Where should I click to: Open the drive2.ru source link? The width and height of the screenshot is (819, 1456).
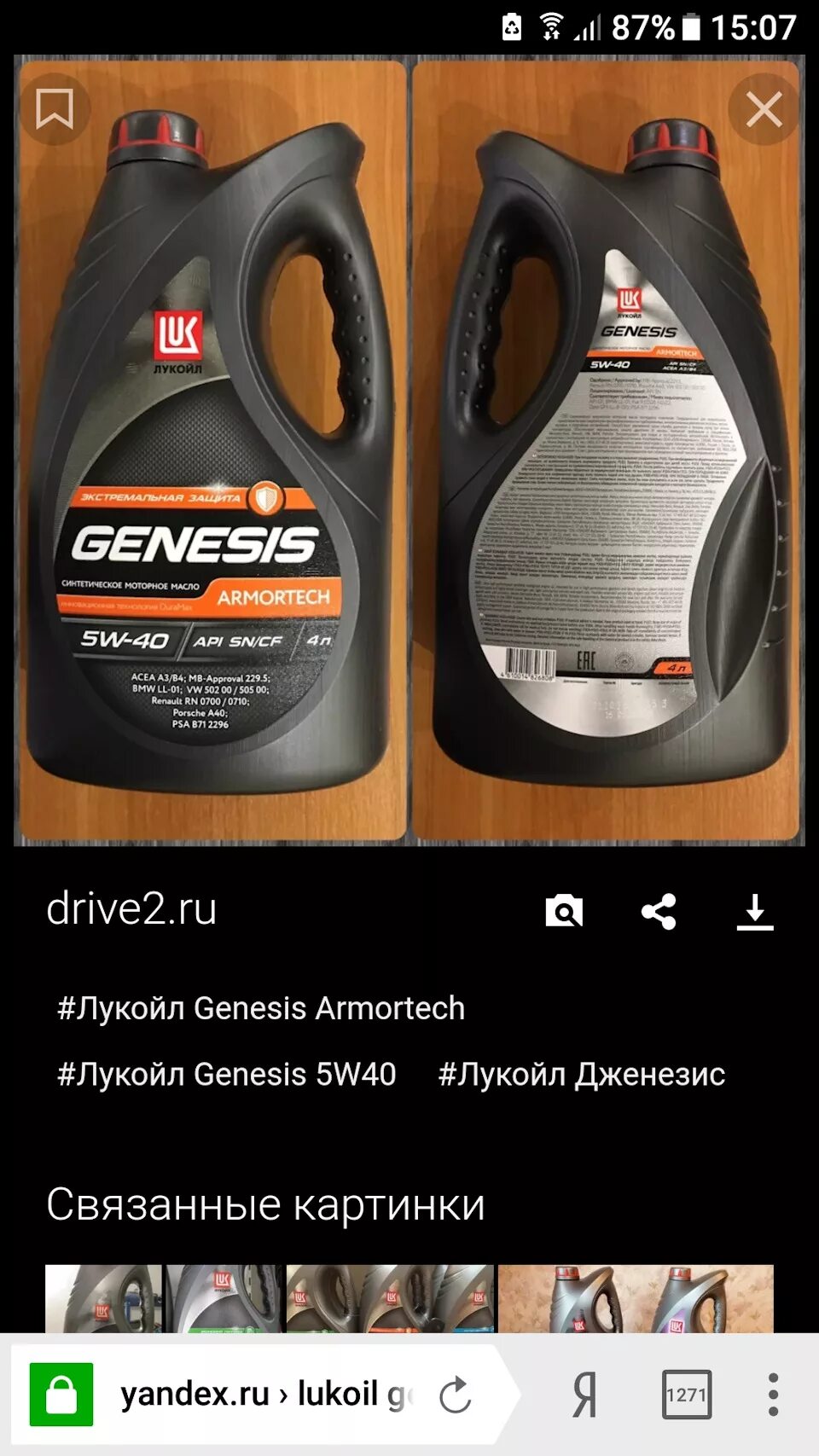[x=131, y=909]
